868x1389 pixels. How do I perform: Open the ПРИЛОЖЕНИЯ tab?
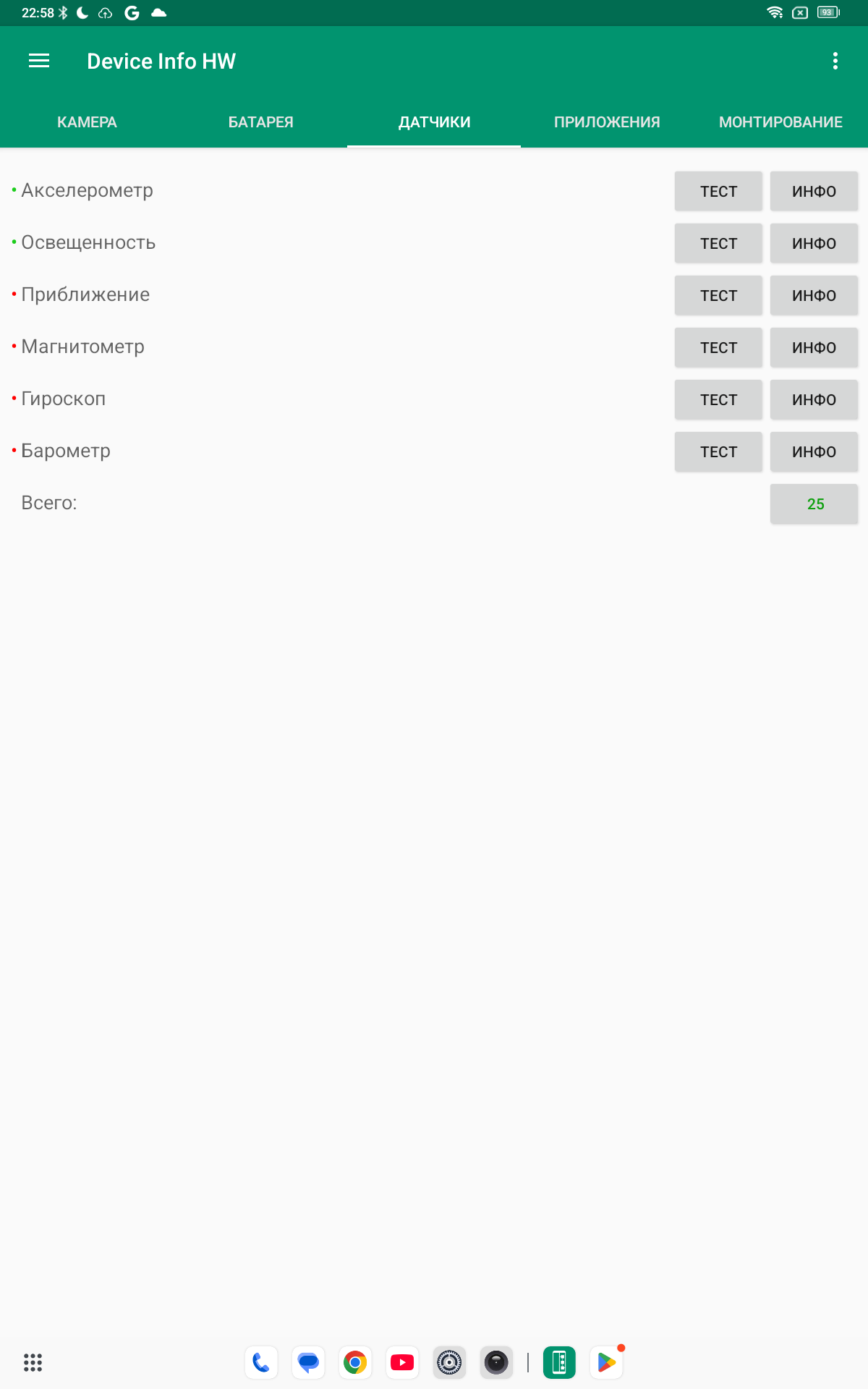pos(607,122)
